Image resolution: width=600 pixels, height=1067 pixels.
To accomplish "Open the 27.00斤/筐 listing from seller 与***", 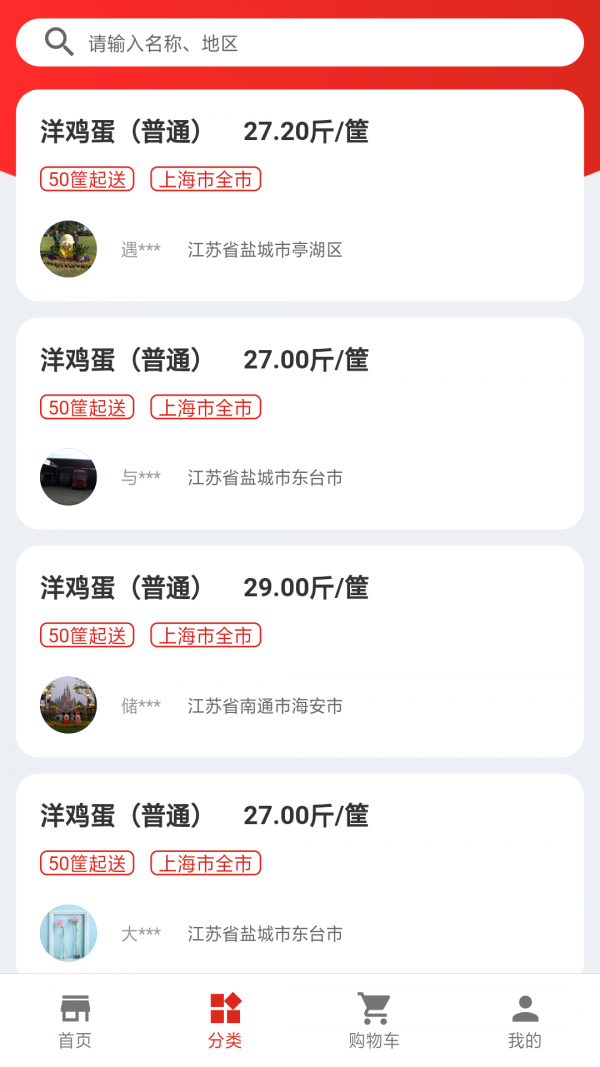I will tap(300, 423).
